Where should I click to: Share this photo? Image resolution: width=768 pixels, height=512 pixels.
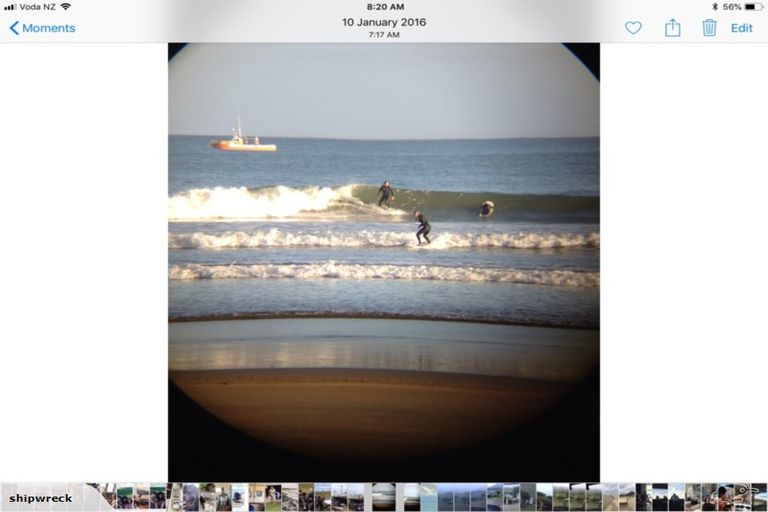point(672,28)
